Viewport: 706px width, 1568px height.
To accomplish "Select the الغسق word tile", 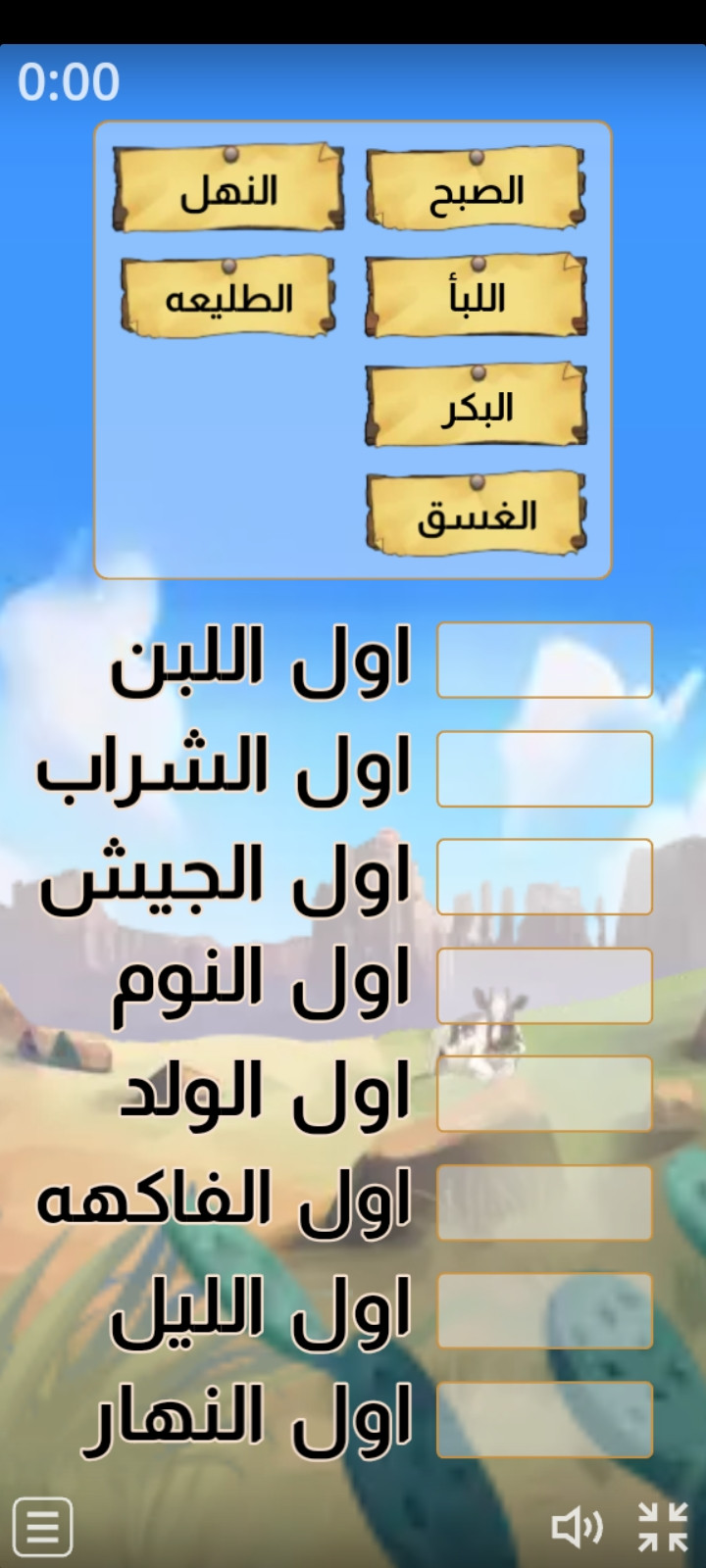I will click(x=477, y=515).
